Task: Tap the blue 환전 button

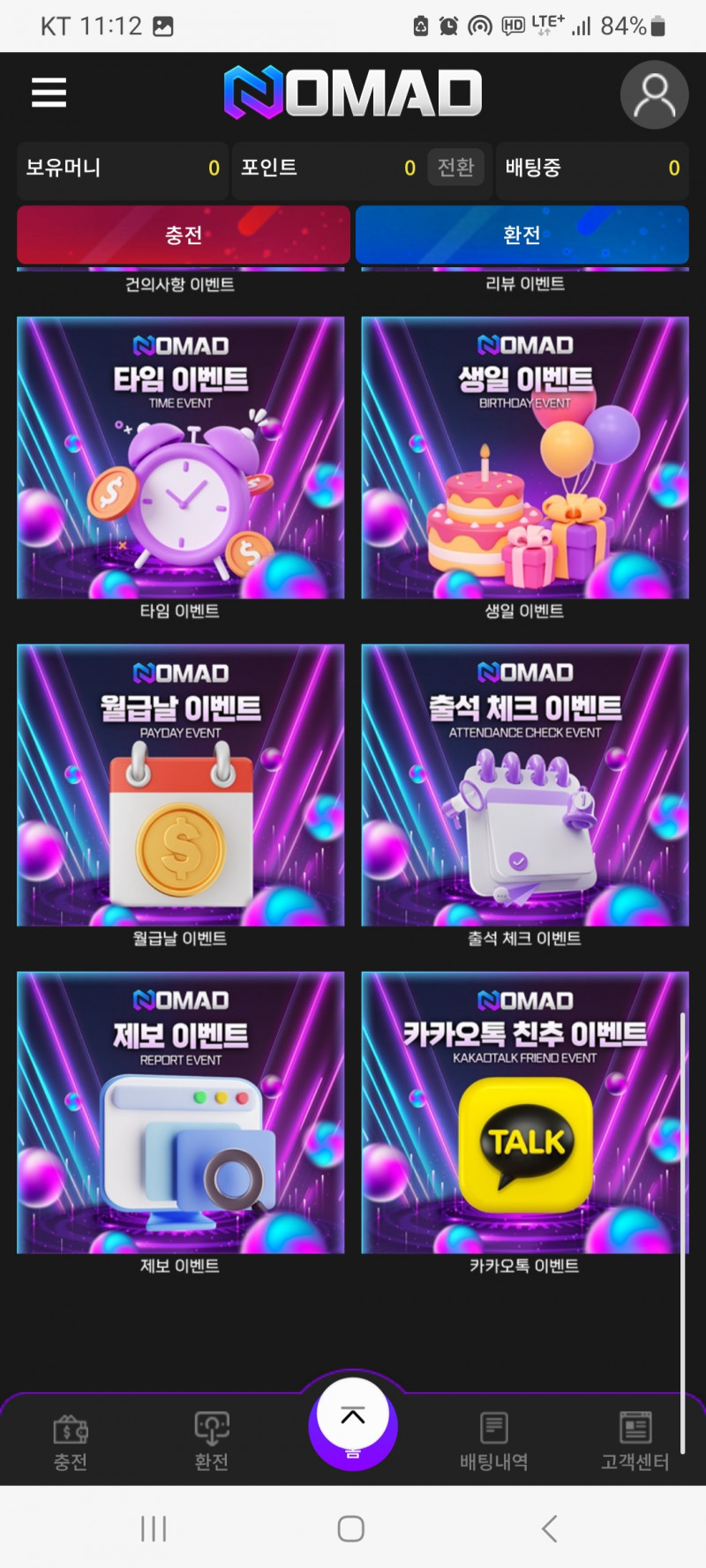Action: pos(522,235)
